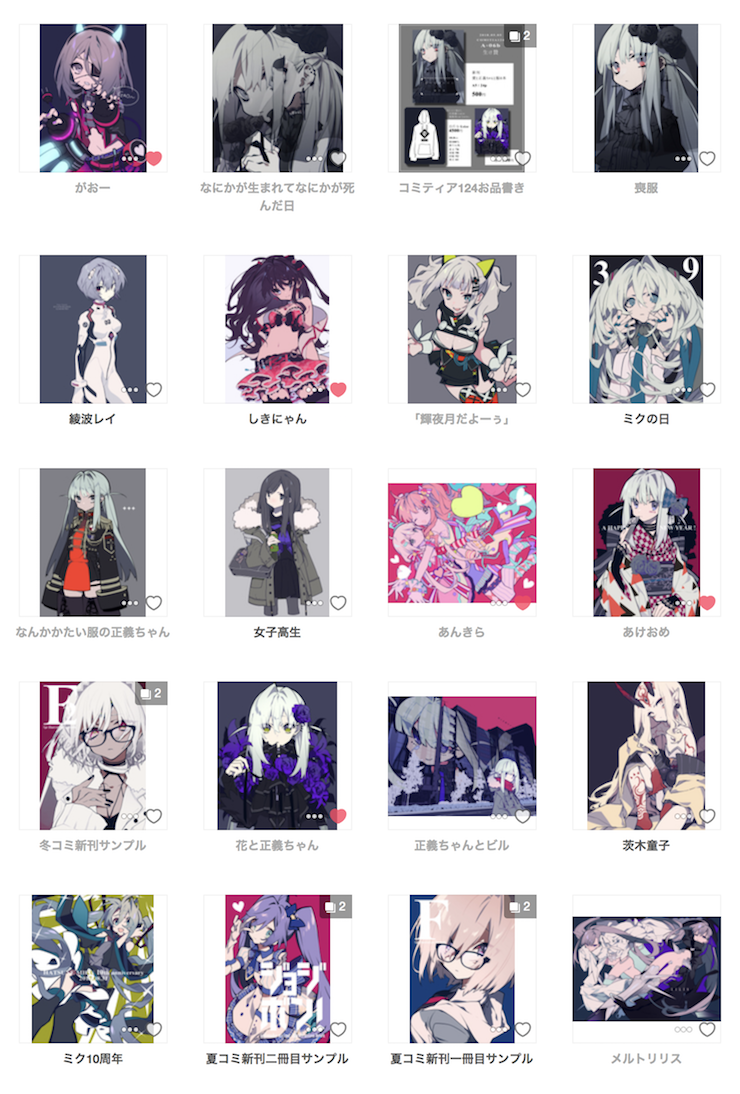Open the artwork titled がおー
The width and height of the screenshot is (740, 1094).
92,98
